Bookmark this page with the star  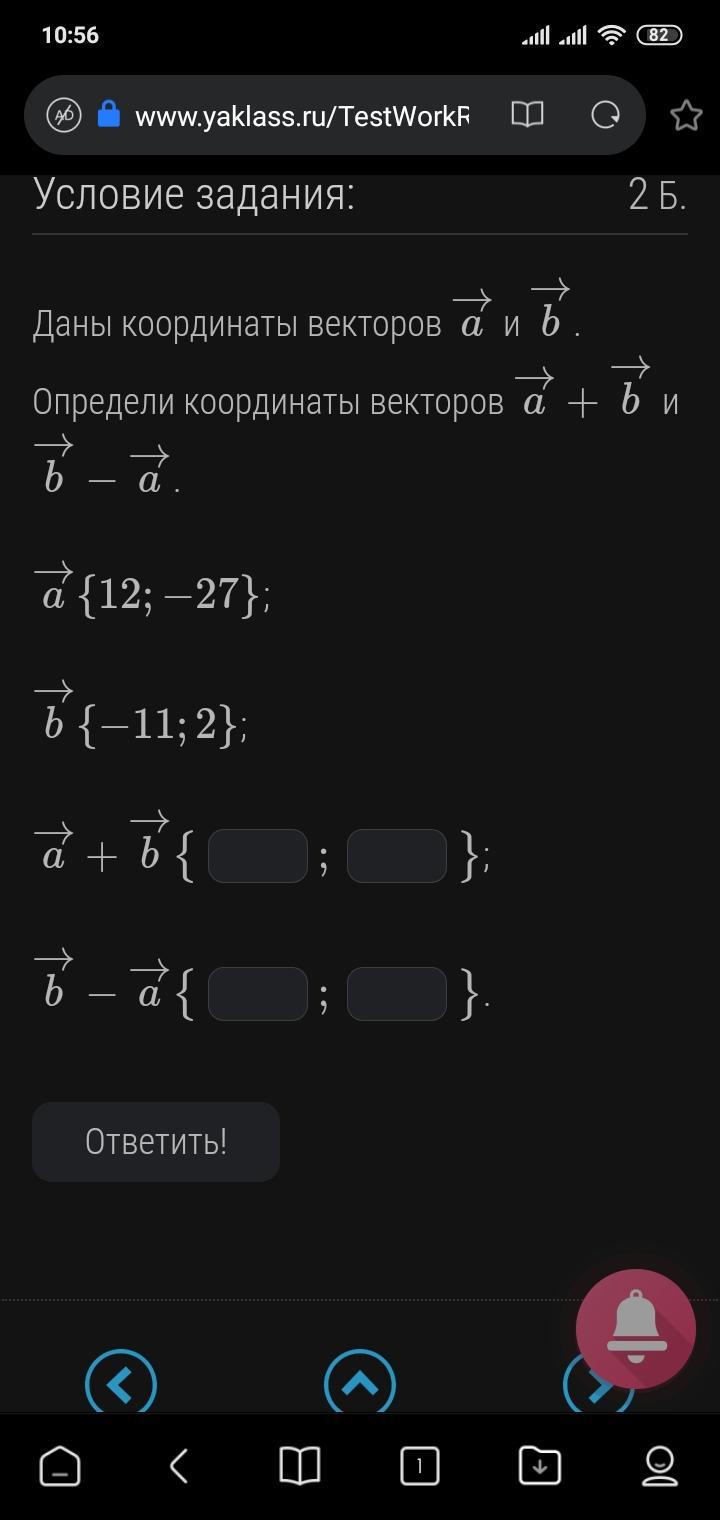[x=686, y=115]
